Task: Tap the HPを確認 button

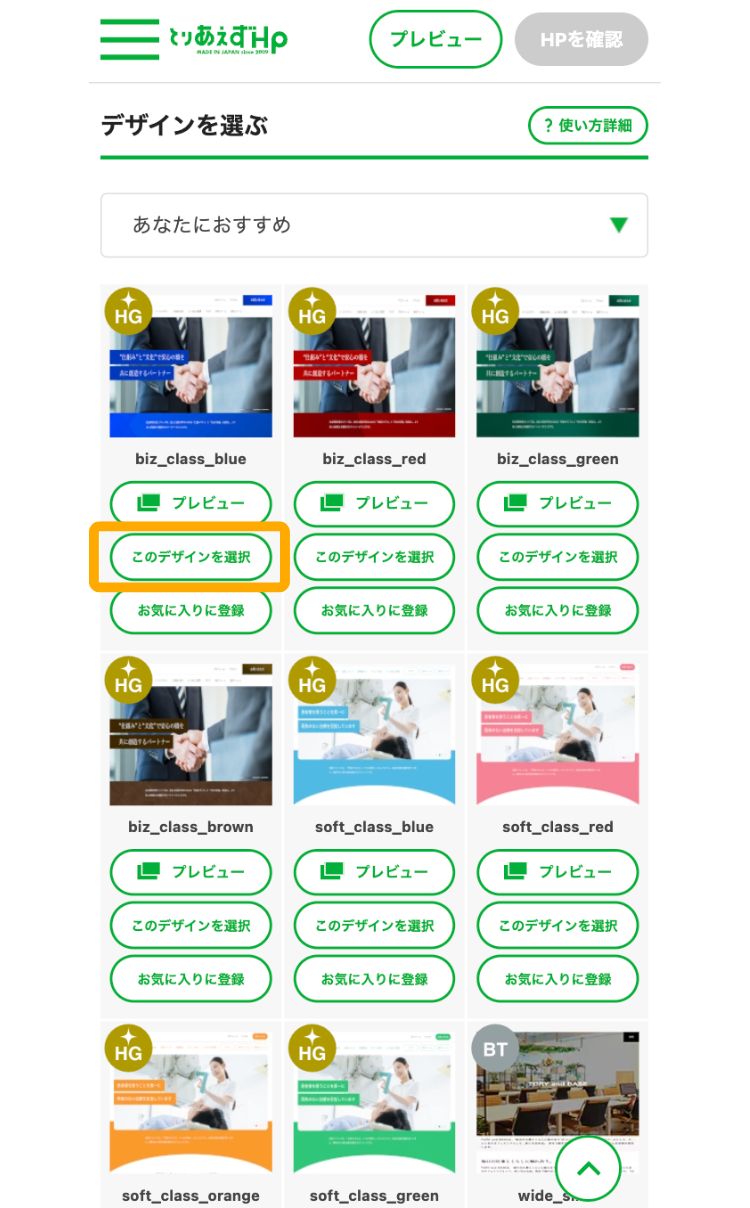Action: pyautogui.click(x=581, y=40)
